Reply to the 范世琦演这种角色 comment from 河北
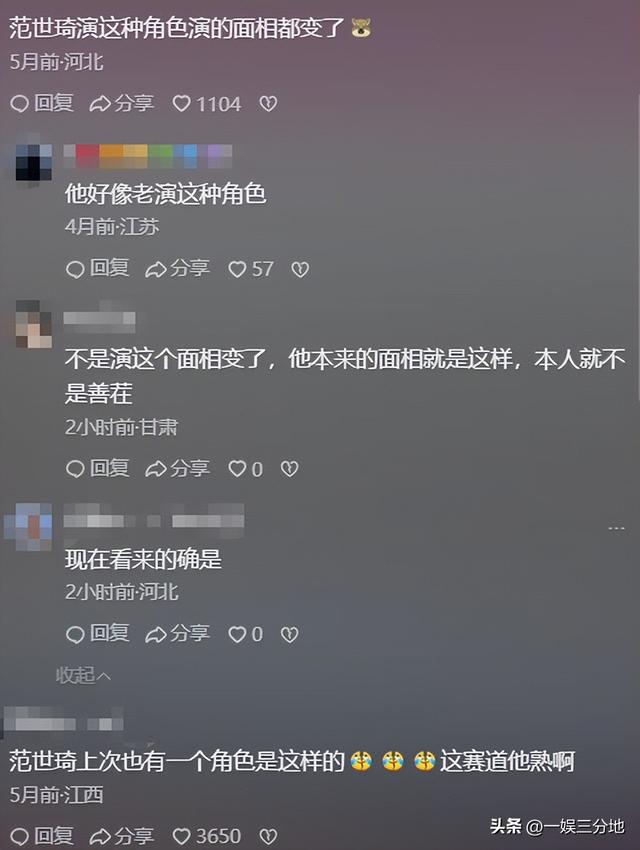 [x=42, y=103]
